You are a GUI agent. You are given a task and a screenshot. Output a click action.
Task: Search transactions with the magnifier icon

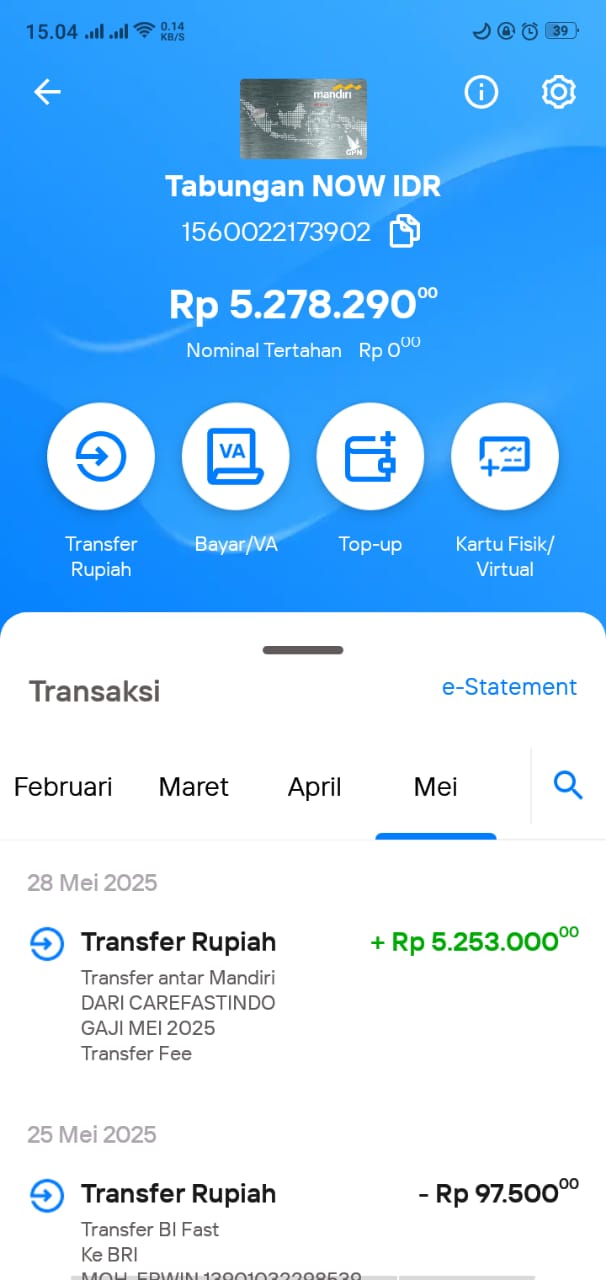coord(568,786)
